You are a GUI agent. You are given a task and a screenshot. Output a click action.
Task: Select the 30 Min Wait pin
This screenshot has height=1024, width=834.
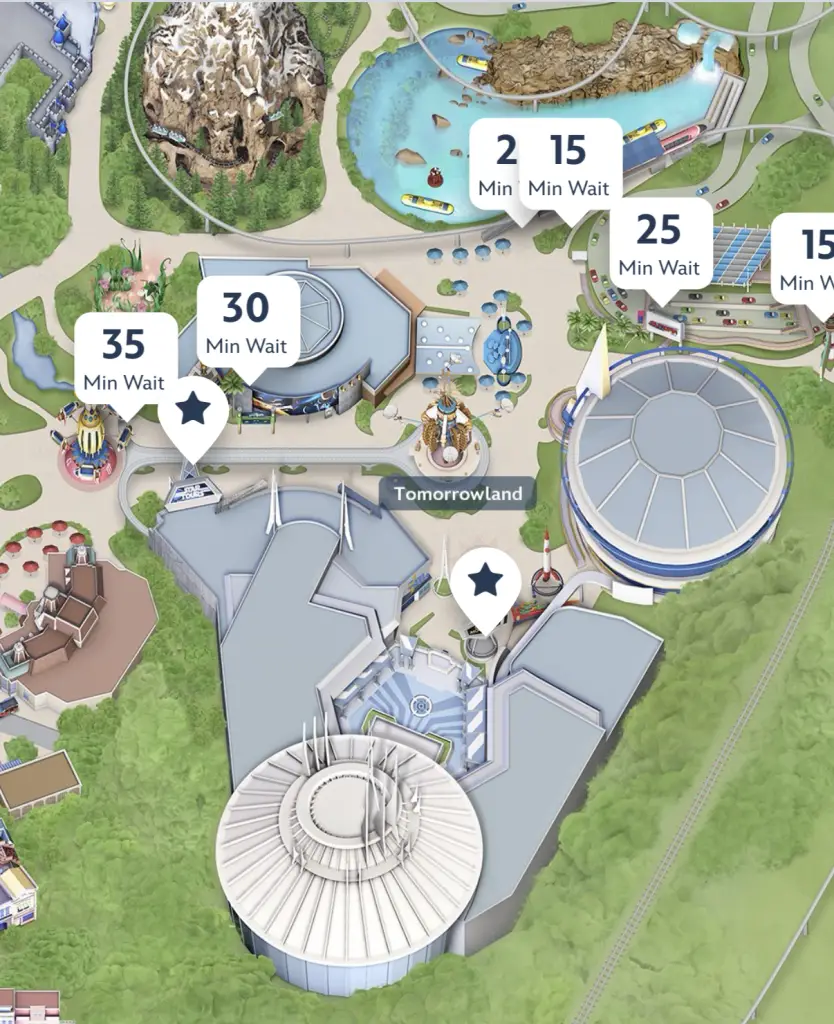click(x=248, y=322)
